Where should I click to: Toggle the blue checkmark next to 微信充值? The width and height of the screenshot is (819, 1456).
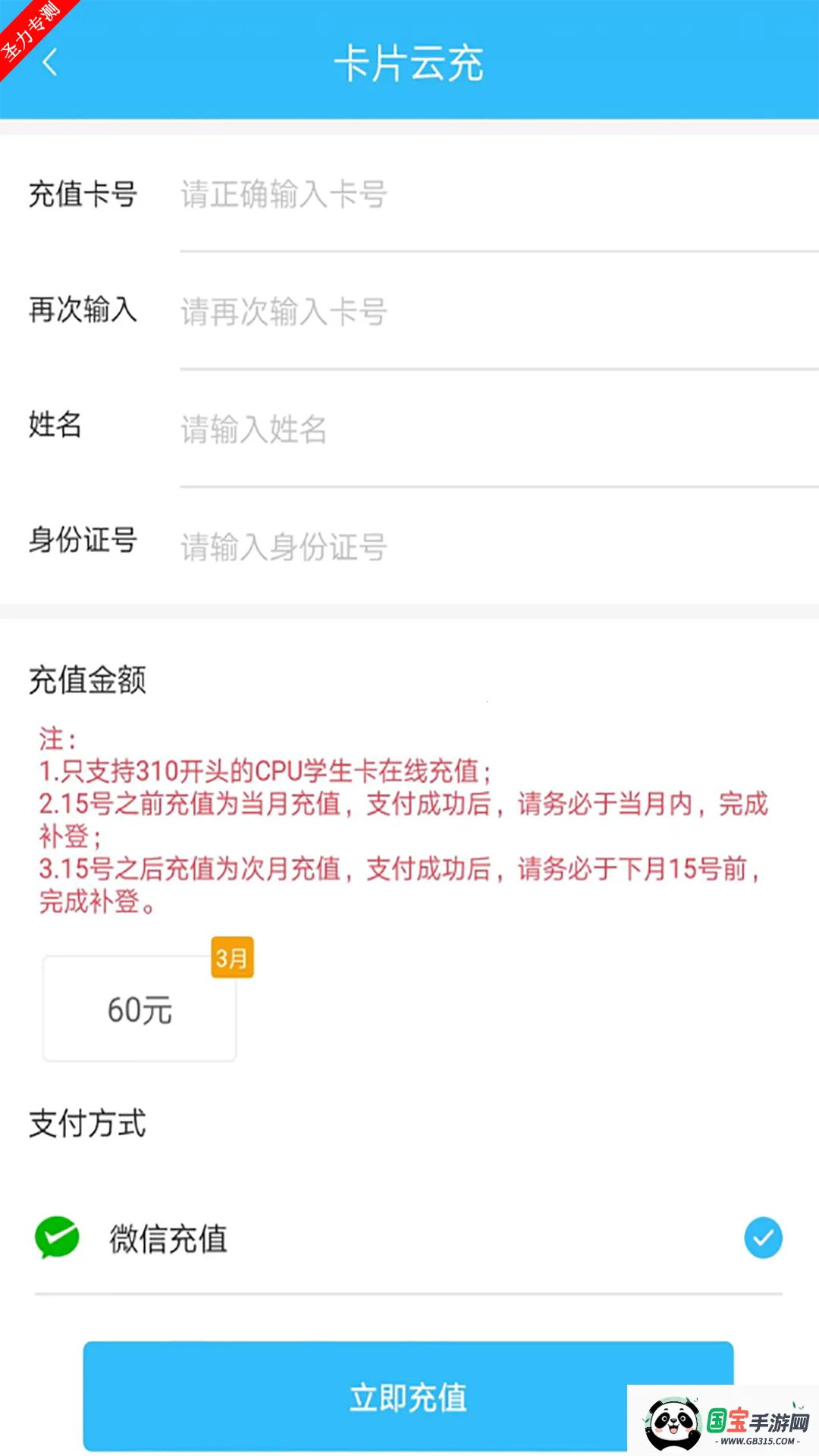pyautogui.click(x=763, y=1238)
